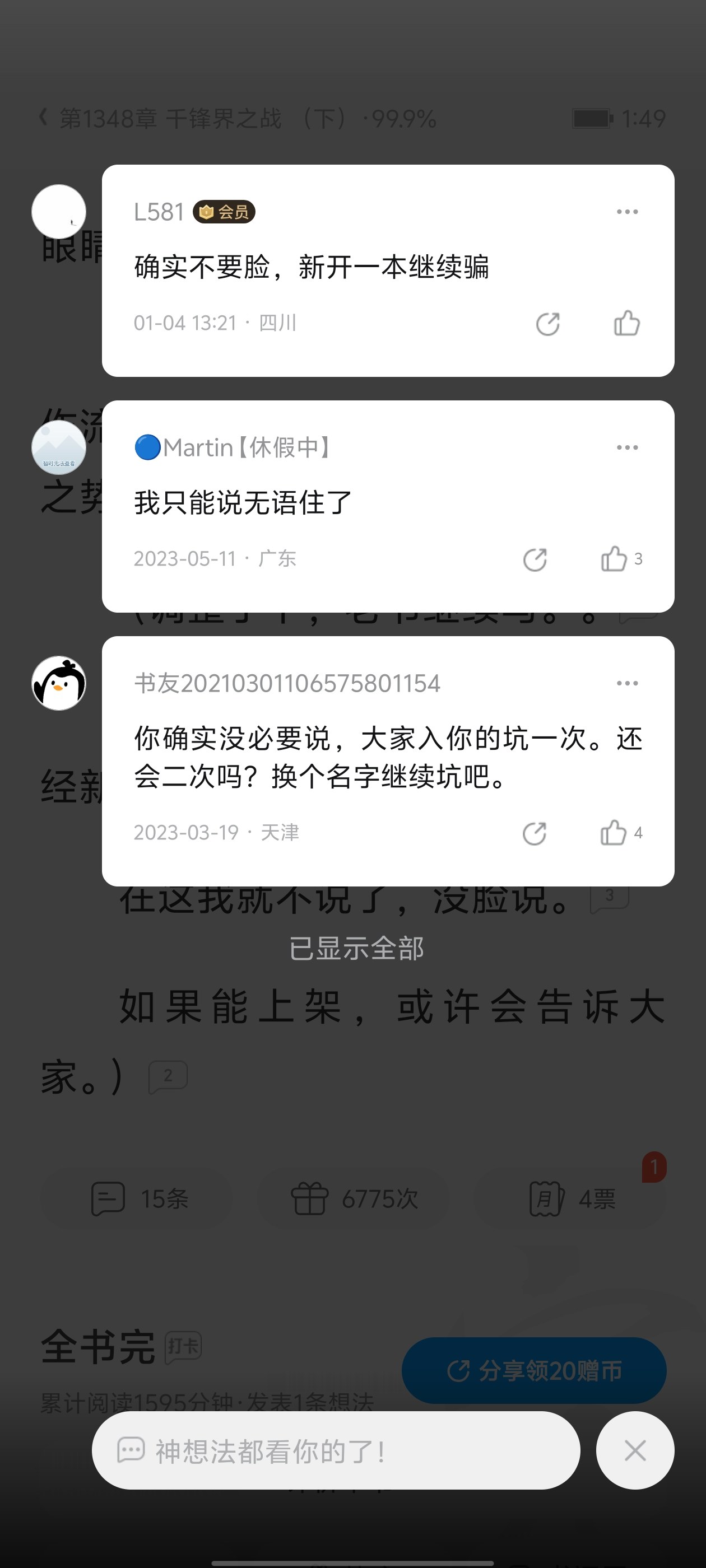The height and width of the screenshot is (1568, 706).
Task: Open more options on 书友20210301106575801154's comment
Action: tap(627, 683)
